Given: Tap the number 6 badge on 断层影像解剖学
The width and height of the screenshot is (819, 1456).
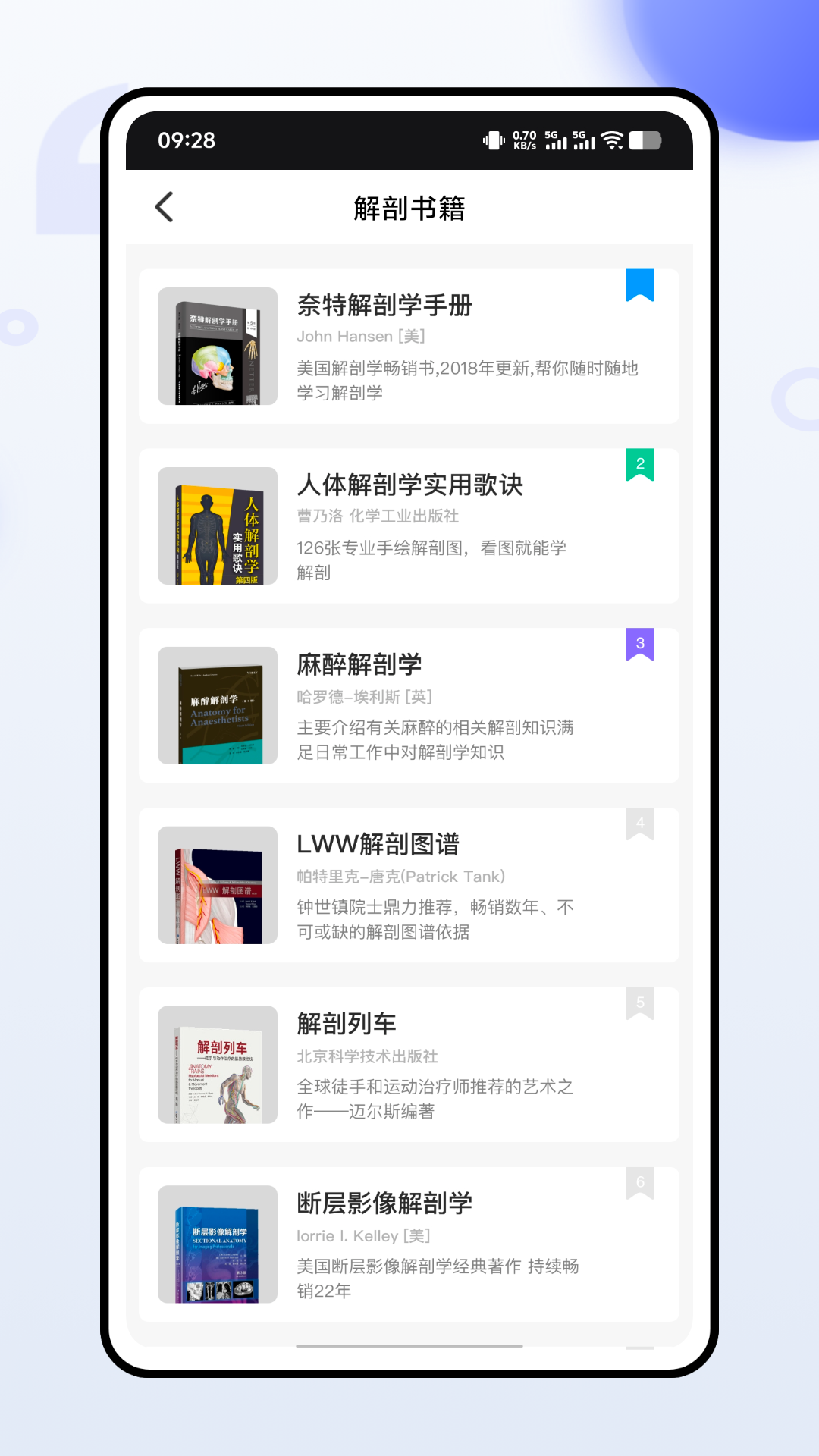Looking at the screenshot, I should point(640,1183).
